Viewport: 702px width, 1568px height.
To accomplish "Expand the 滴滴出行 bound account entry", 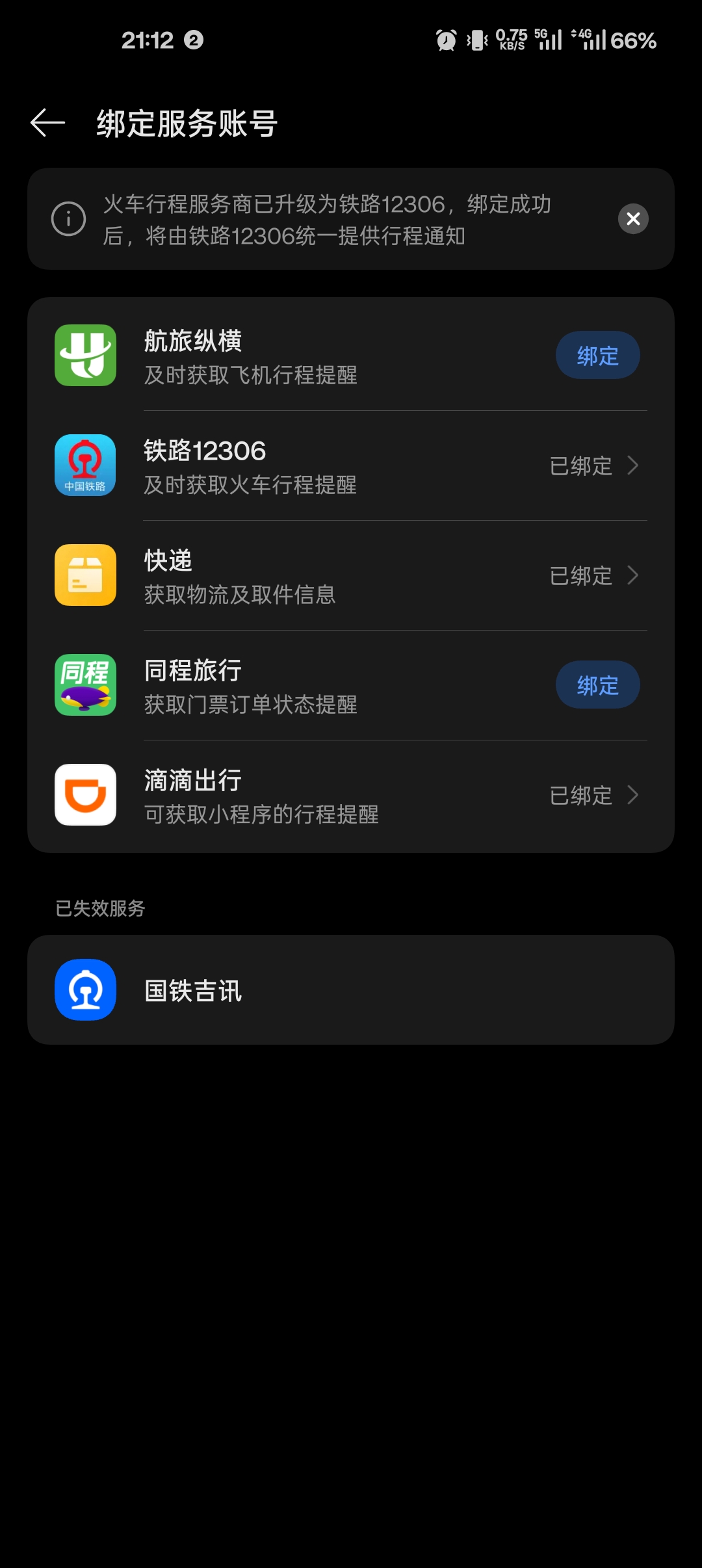I will (632, 795).
